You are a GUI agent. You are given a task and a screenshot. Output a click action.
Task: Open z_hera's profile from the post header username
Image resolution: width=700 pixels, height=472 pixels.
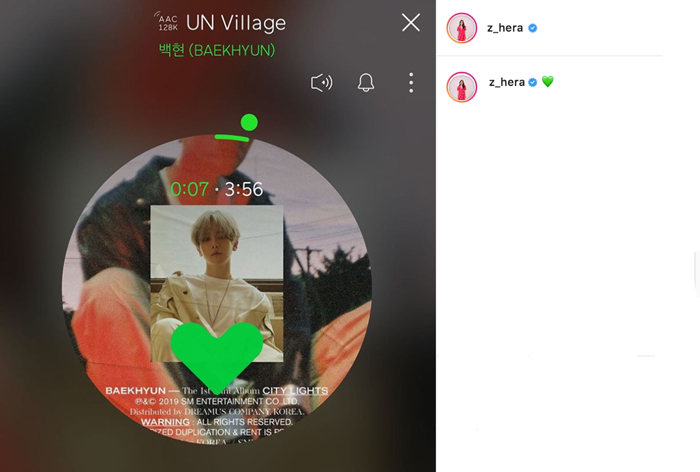(x=506, y=28)
